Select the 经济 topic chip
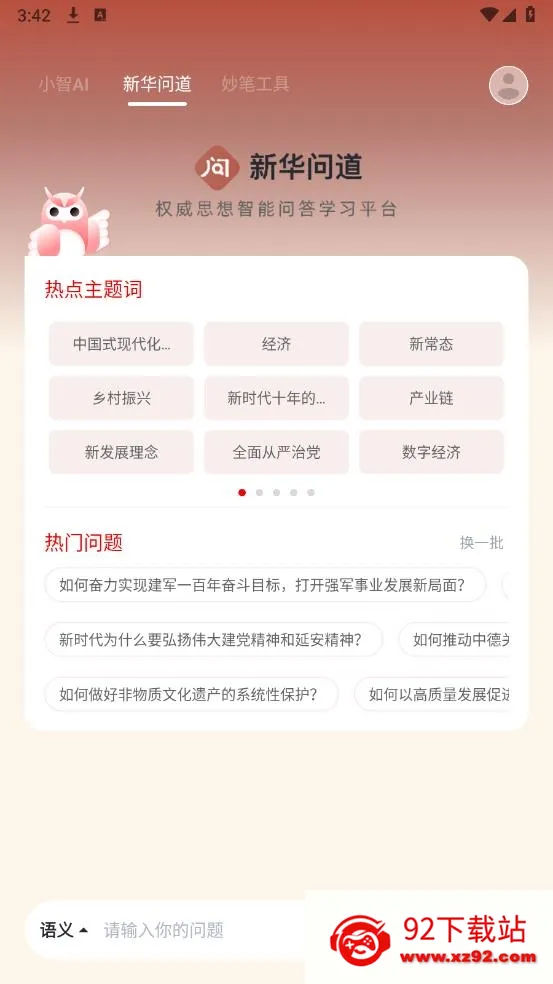The width and height of the screenshot is (553, 984). click(x=276, y=344)
